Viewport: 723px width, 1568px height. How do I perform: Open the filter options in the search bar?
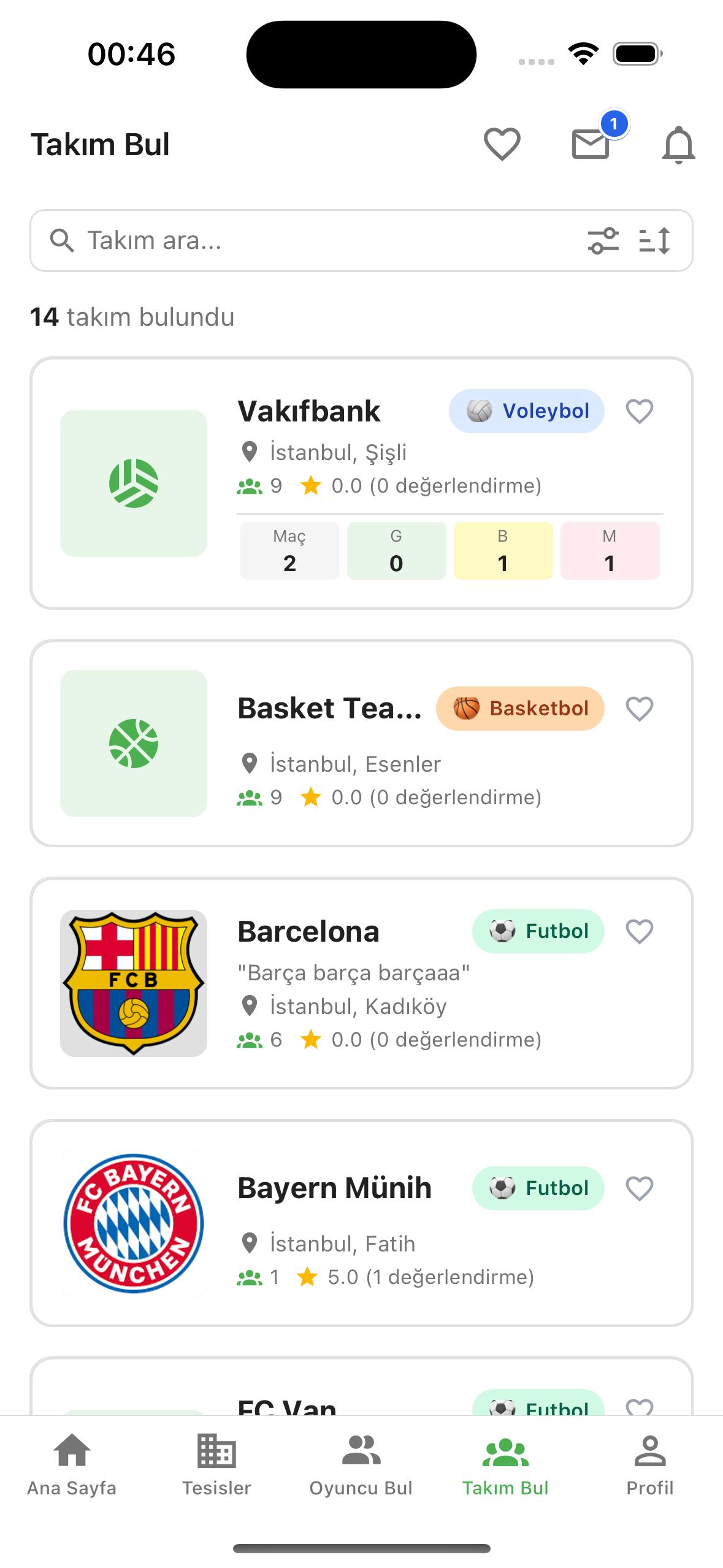point(604,240)
